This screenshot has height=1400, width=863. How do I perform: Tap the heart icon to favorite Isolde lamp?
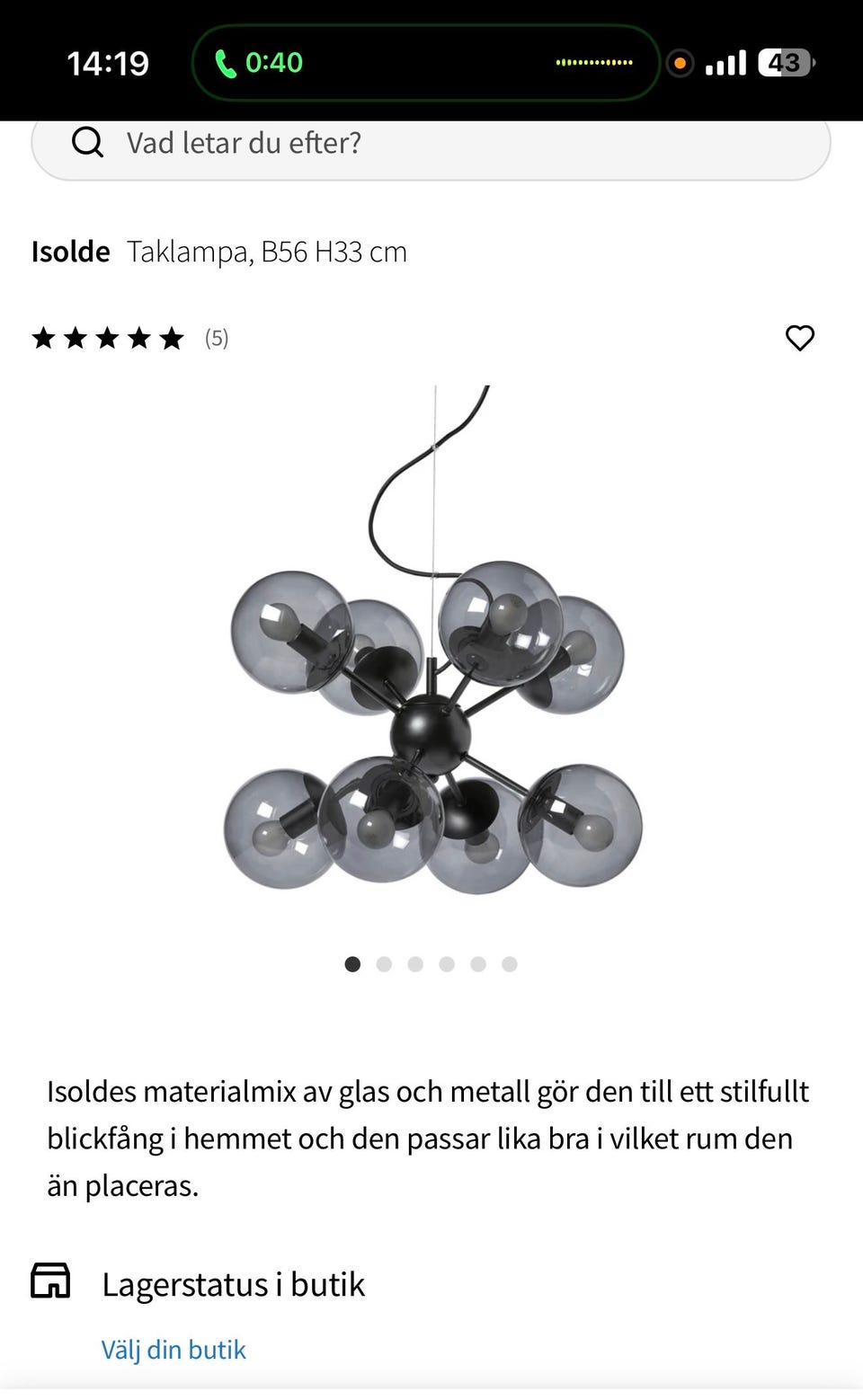pos(800,338)
